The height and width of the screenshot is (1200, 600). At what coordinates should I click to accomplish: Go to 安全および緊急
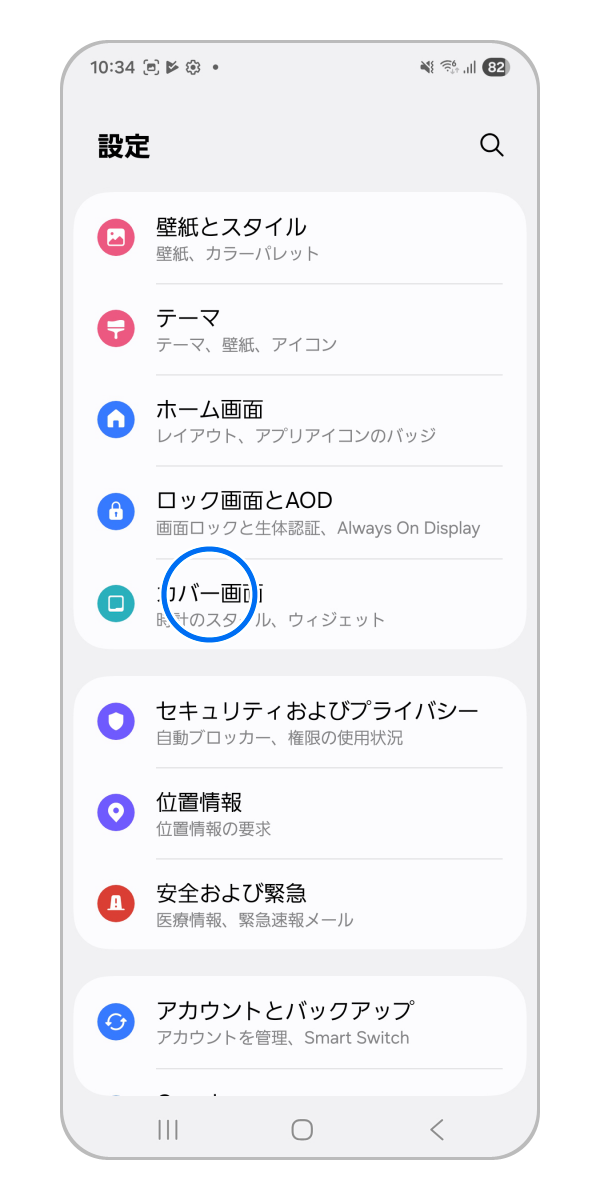click(x=300, y=904)
